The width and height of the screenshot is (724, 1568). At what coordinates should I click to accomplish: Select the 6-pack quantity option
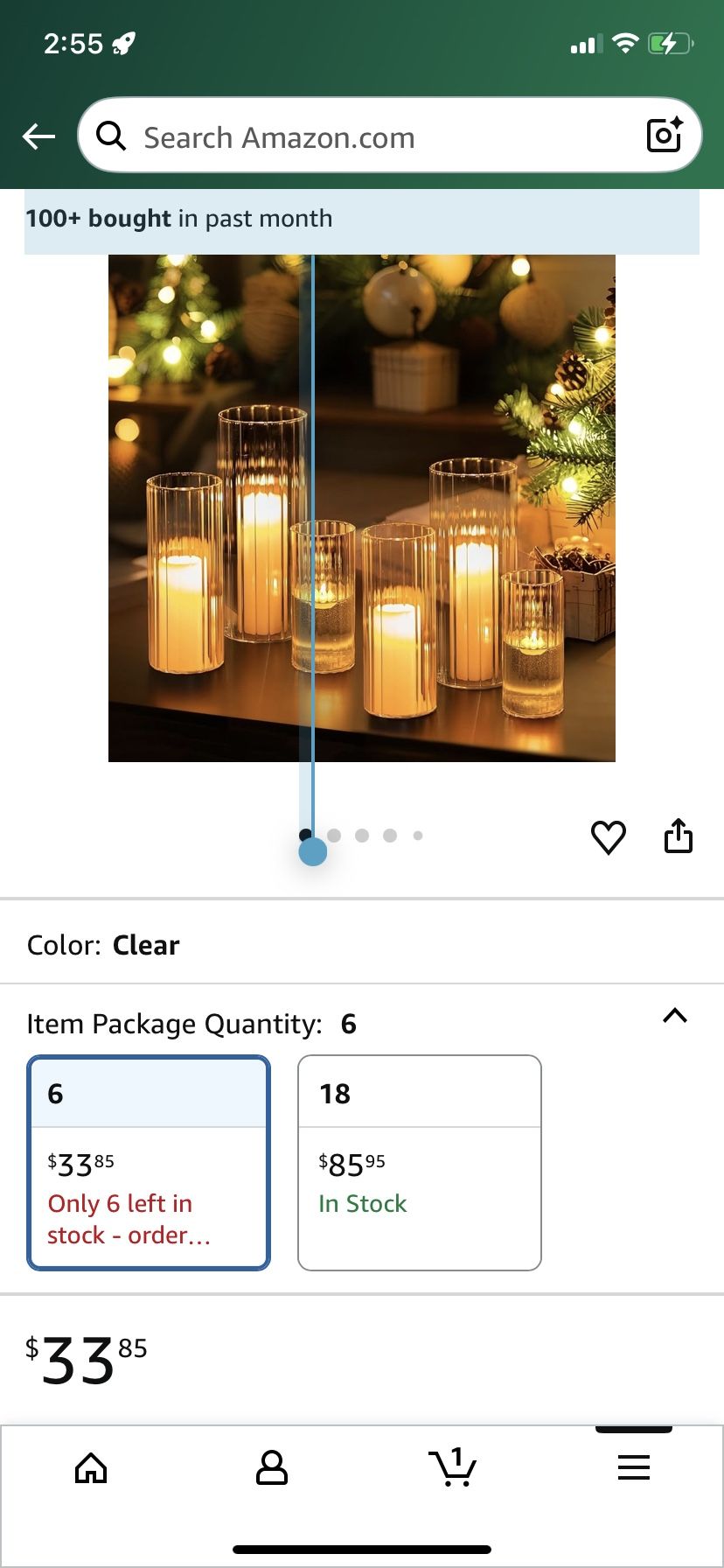tap(149, 1163)
